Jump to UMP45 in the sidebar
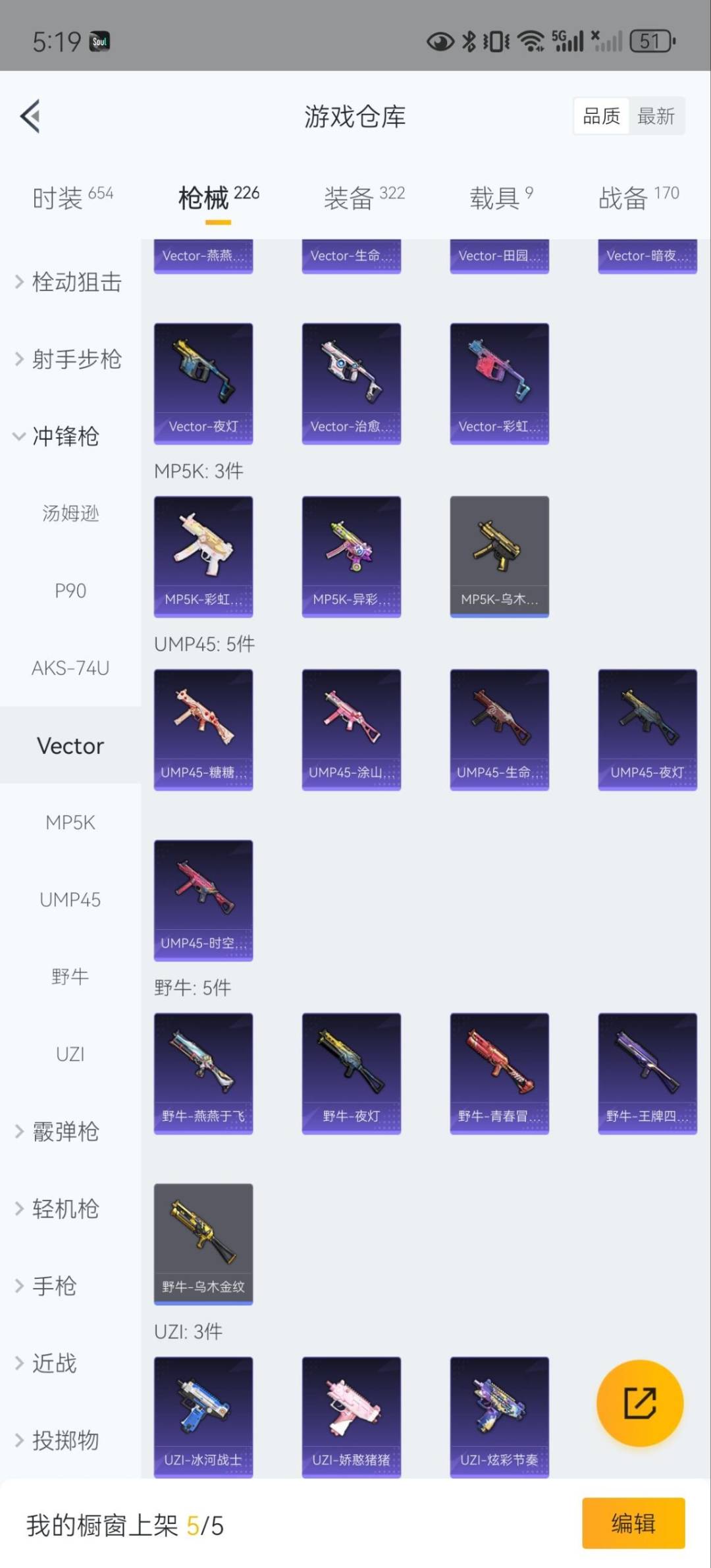This screenshot has width=711, height=1568. point(70,900)
